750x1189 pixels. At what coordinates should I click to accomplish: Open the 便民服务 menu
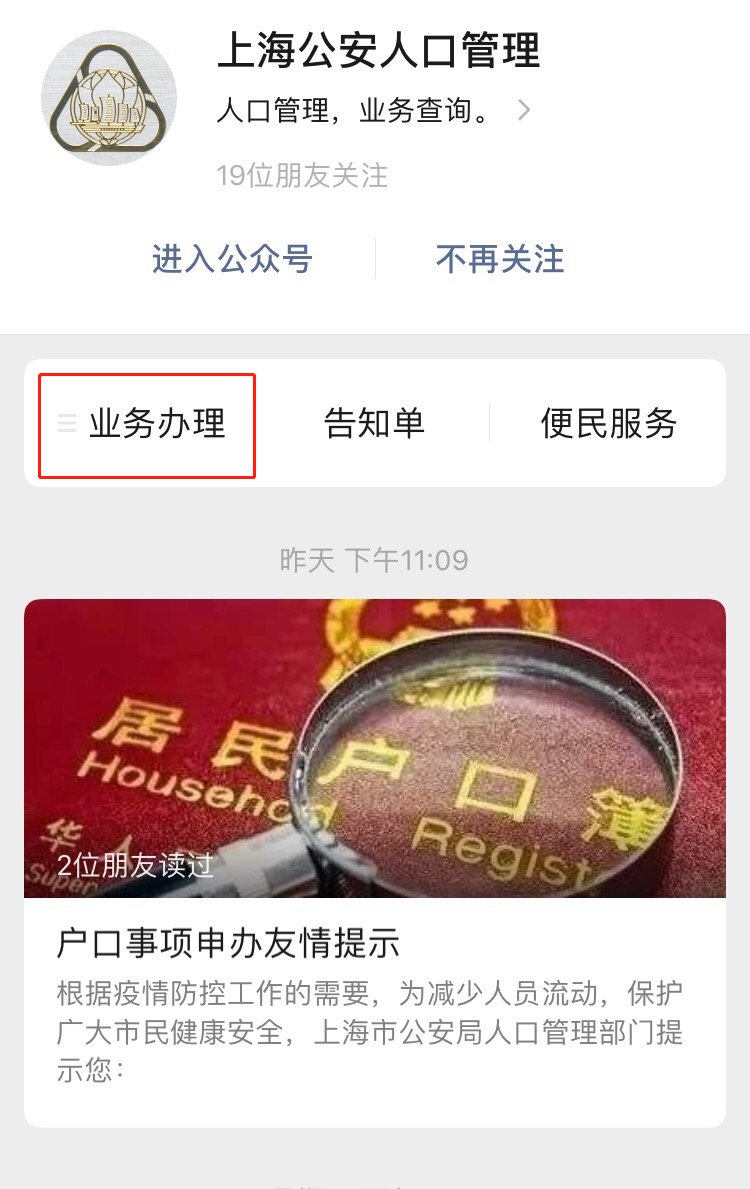click(608, 424)
